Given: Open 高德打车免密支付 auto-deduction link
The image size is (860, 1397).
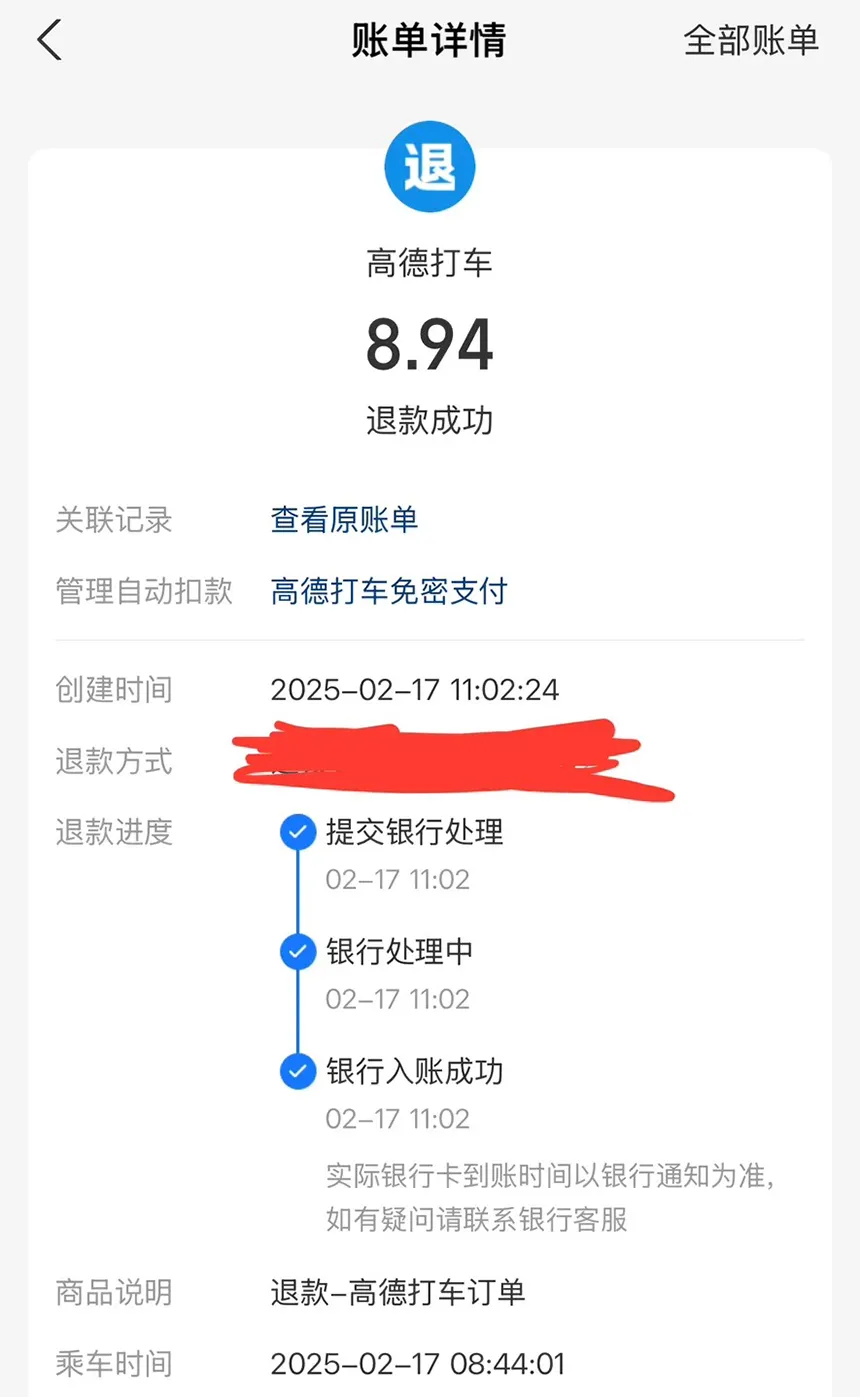Looking at the screenshot, I should (389, 590).
